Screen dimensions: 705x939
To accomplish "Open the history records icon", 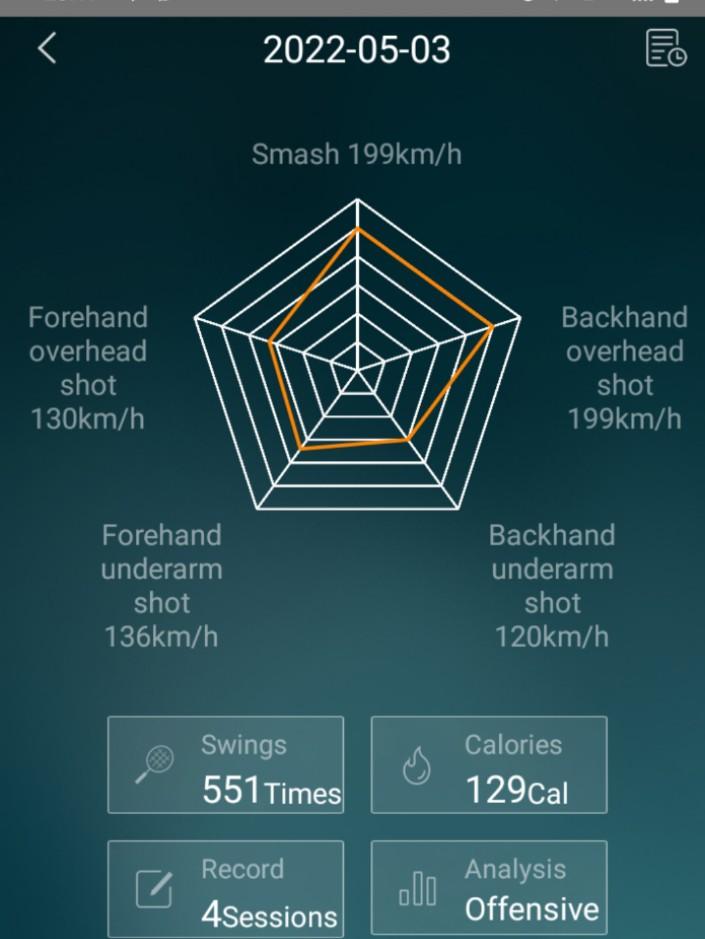I will (666, 49).
